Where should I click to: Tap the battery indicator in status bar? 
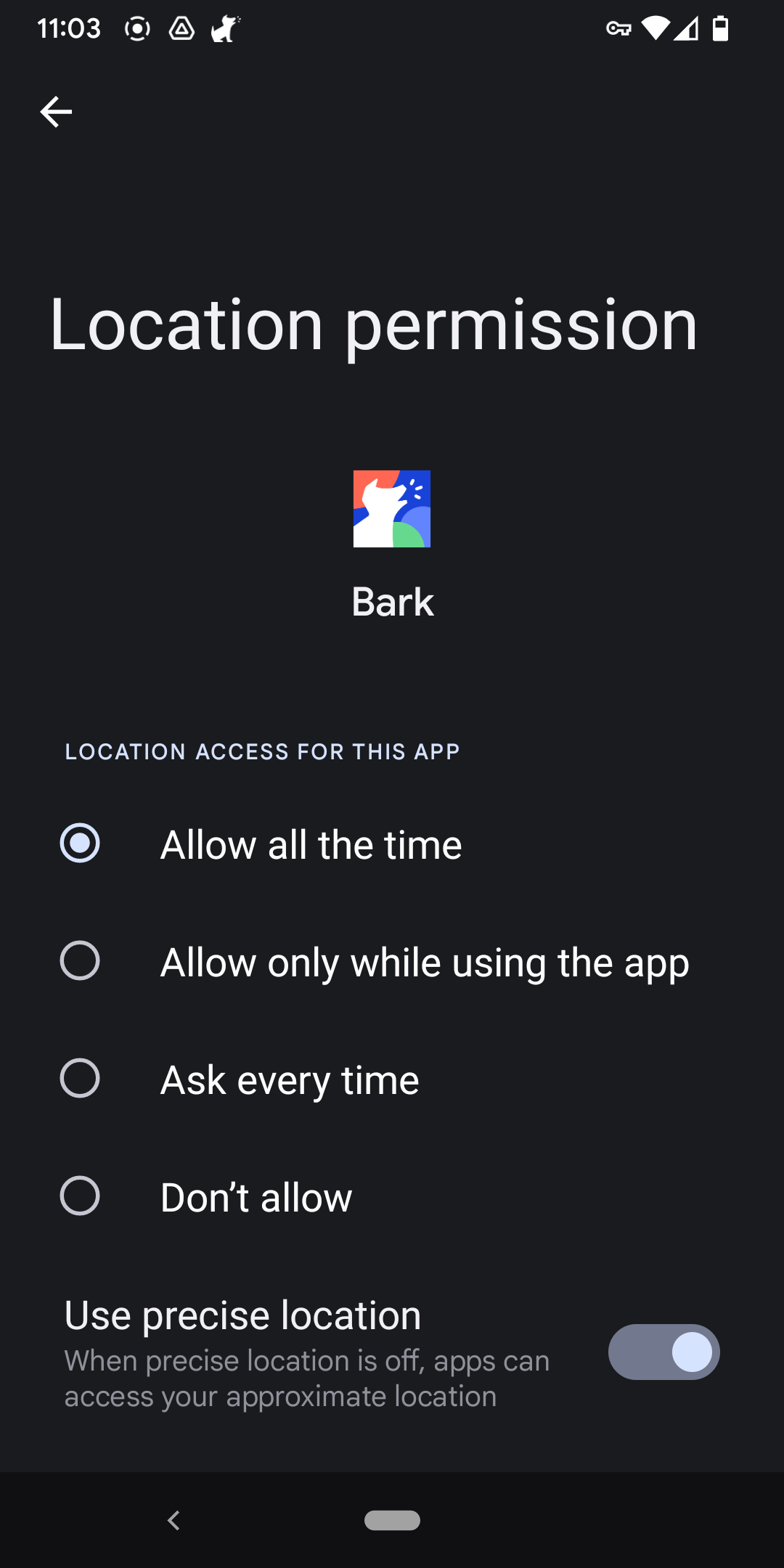pyautogui.click(x=720, y=28)
